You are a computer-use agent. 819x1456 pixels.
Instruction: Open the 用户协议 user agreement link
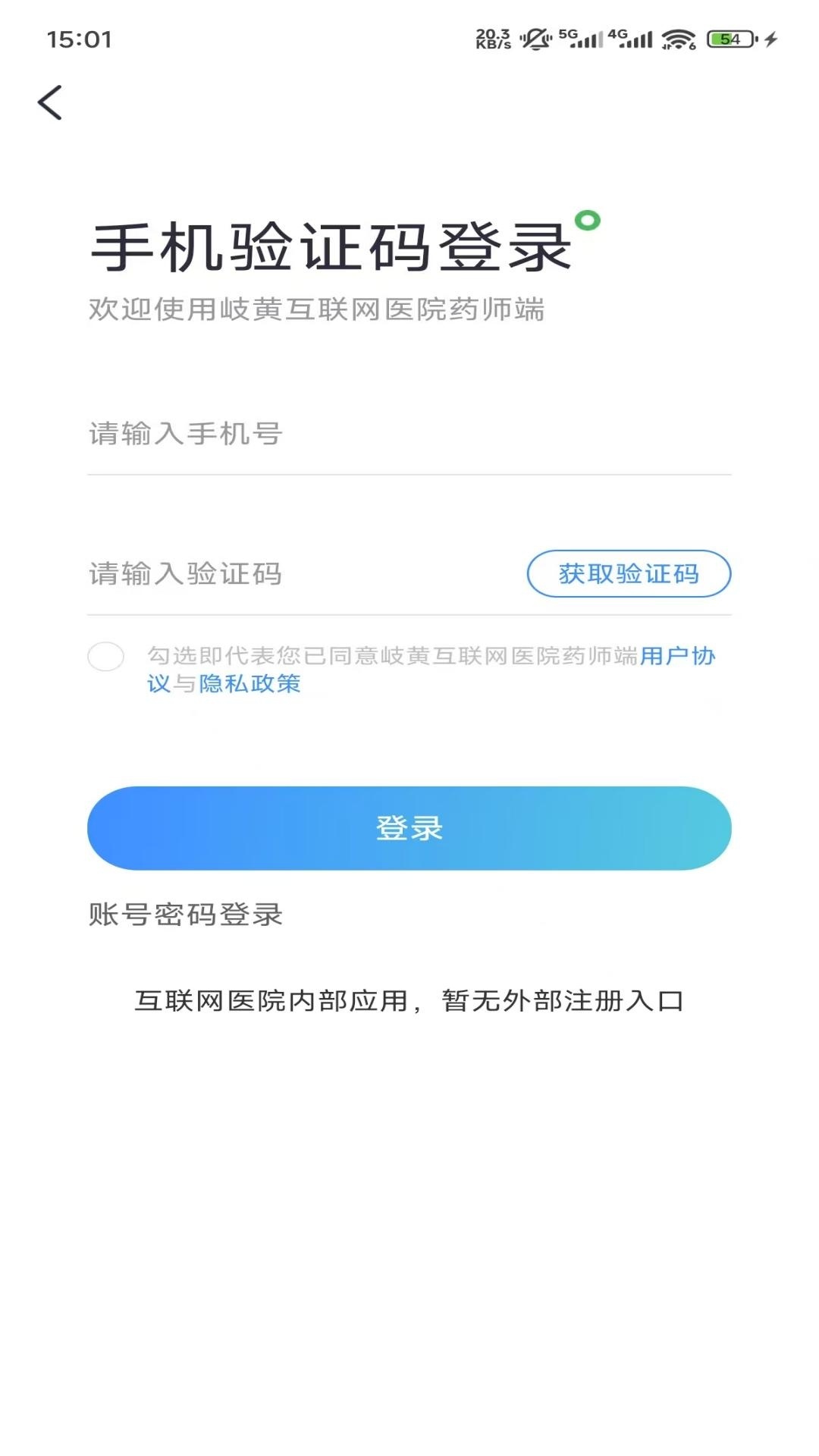tap(677, 657)
